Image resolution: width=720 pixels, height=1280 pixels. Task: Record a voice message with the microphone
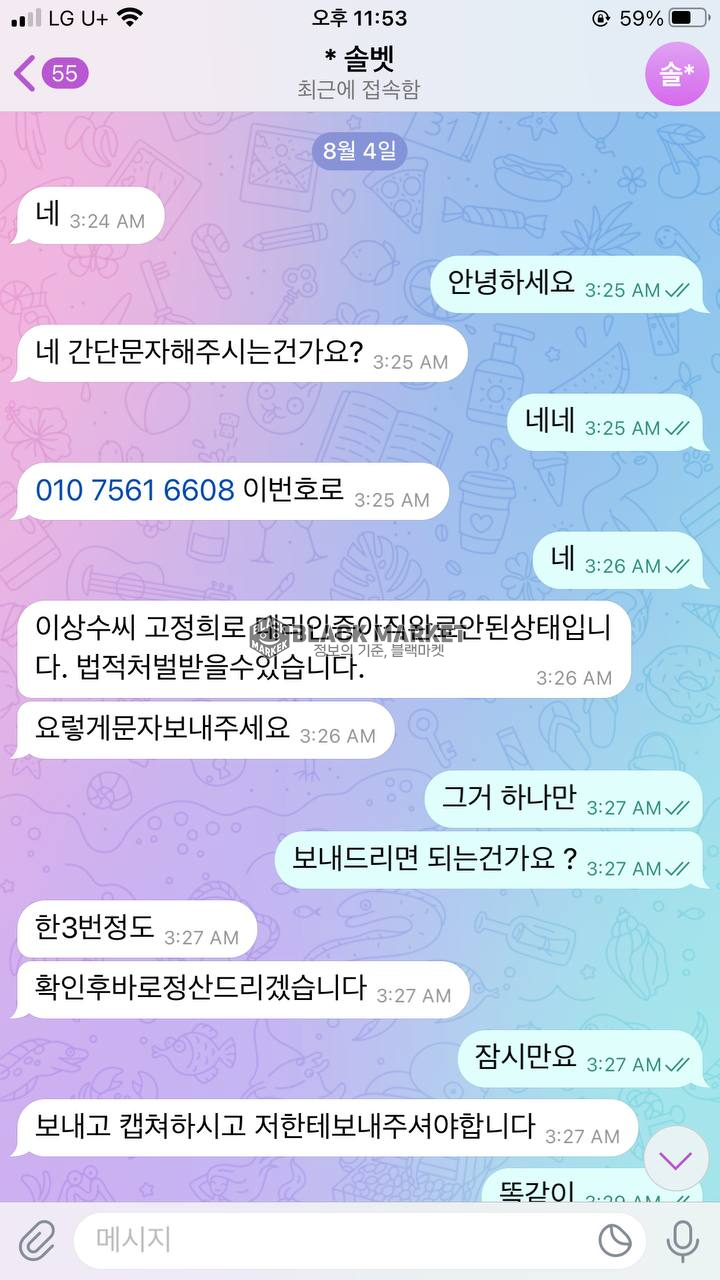[x=683, y=1240]
